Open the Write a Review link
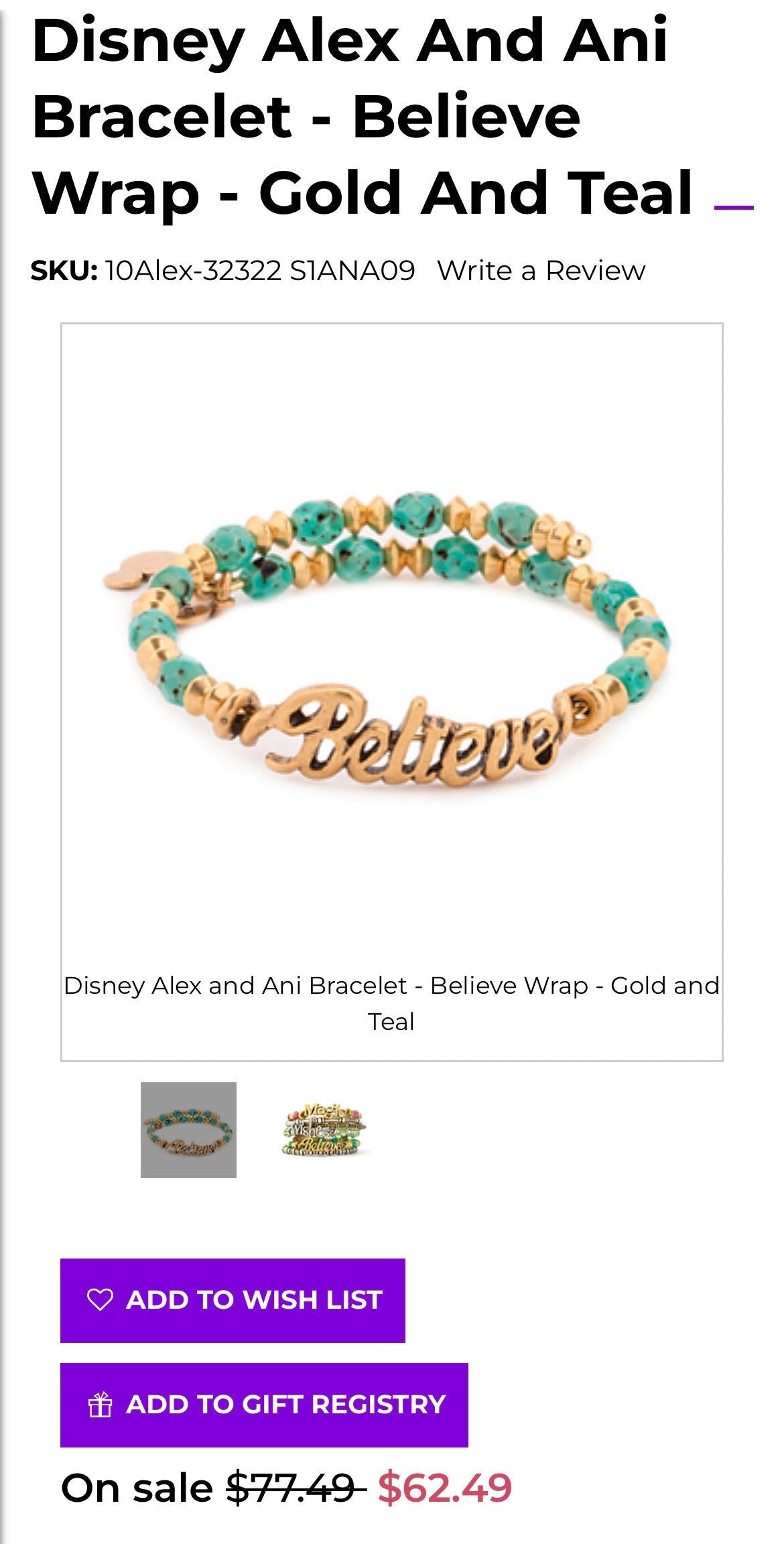784x1544 pixels. coord(541,271)
